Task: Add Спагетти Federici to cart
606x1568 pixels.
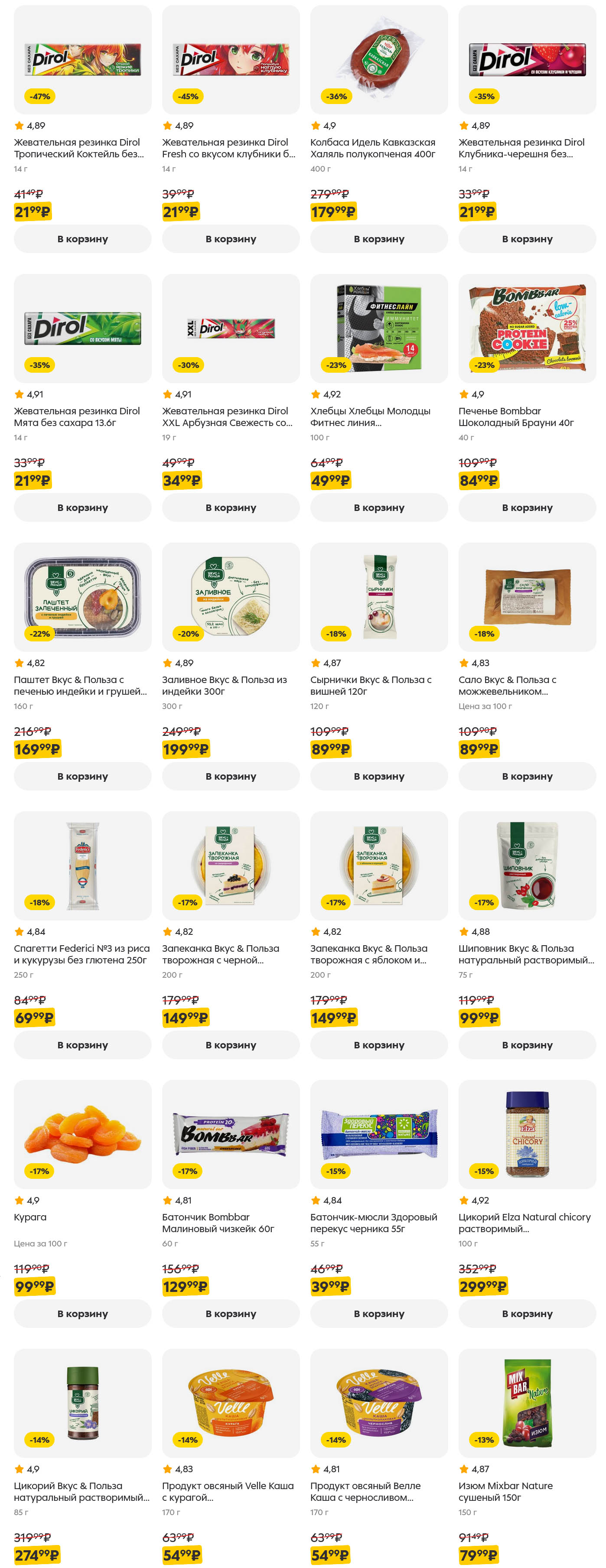Action: click(x=82, y=1044)
